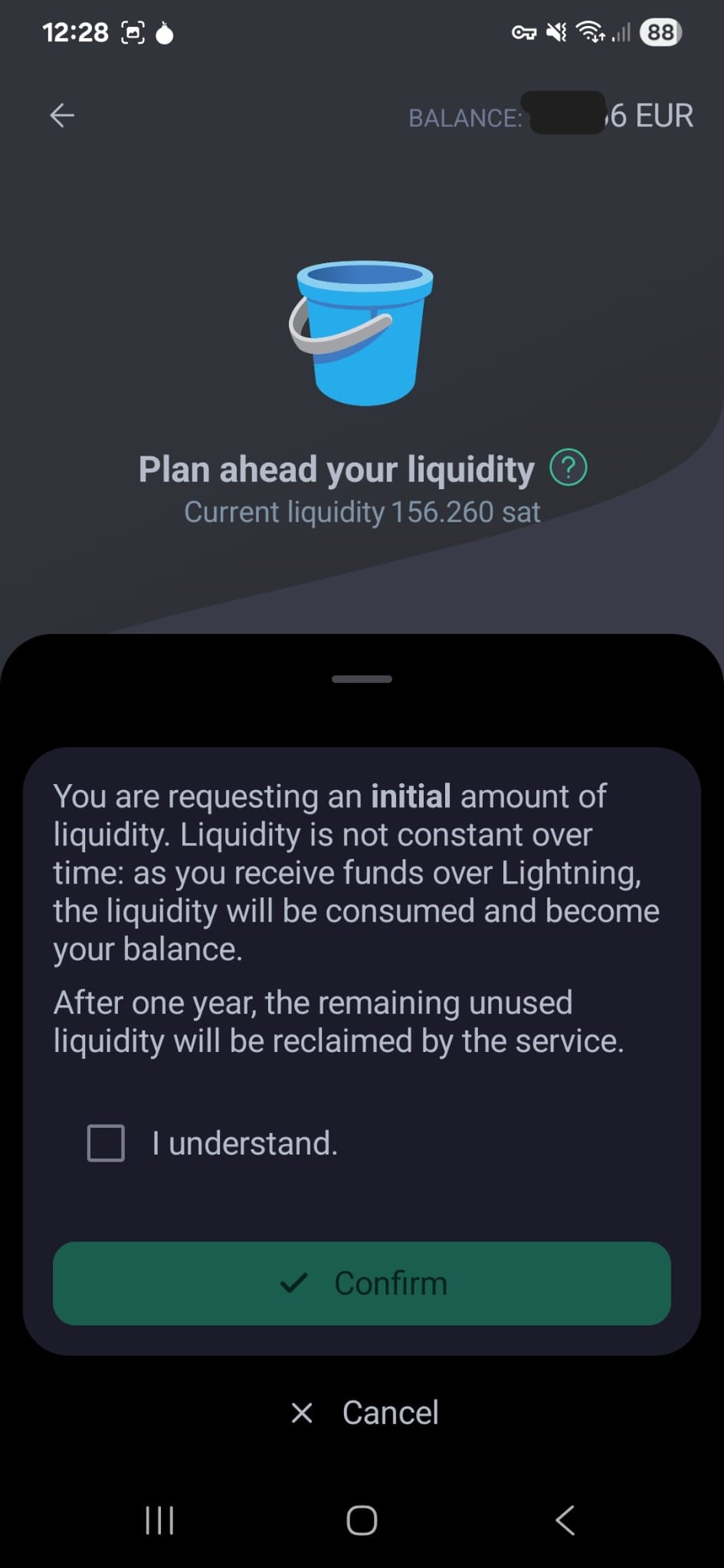
Task: Confirm the liquidity request
Action: pos(362,1284)
